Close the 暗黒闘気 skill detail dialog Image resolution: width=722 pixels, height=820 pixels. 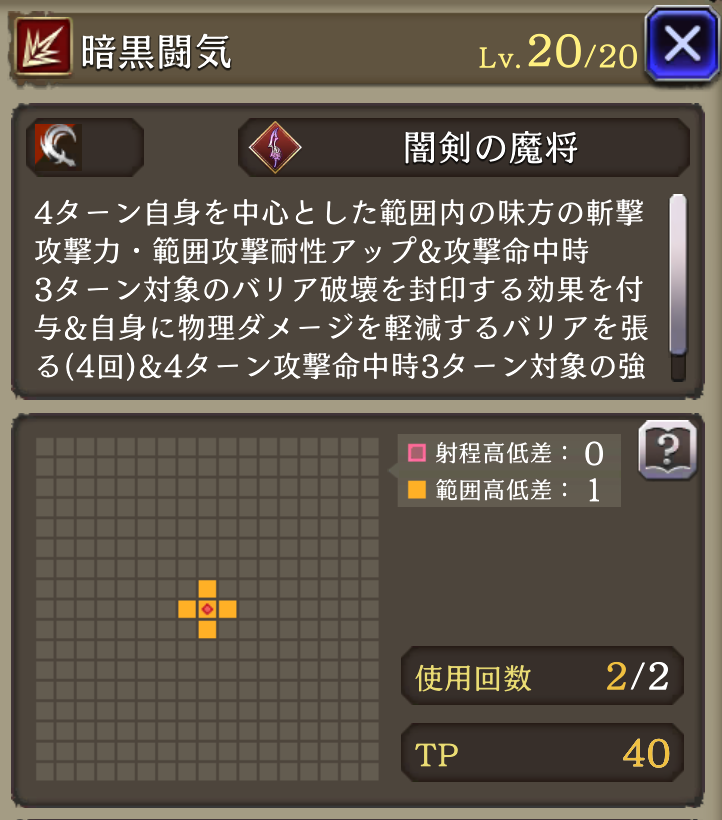tap(683, 45)
